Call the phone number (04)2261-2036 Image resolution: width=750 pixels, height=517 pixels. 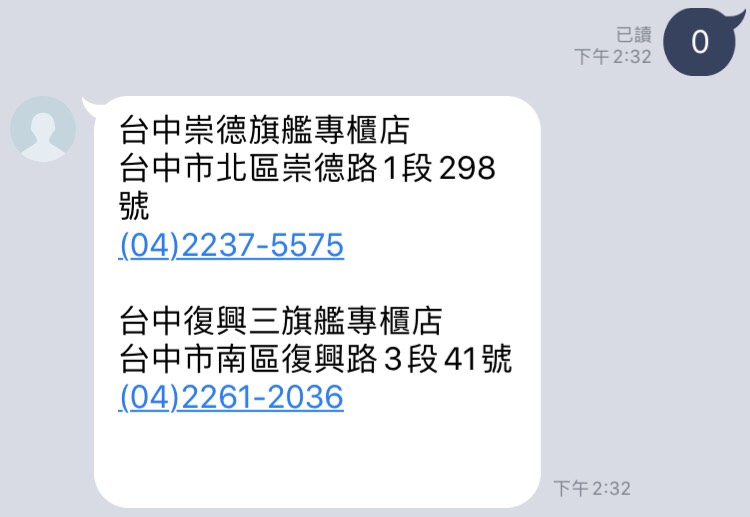(x=231, y=397)
